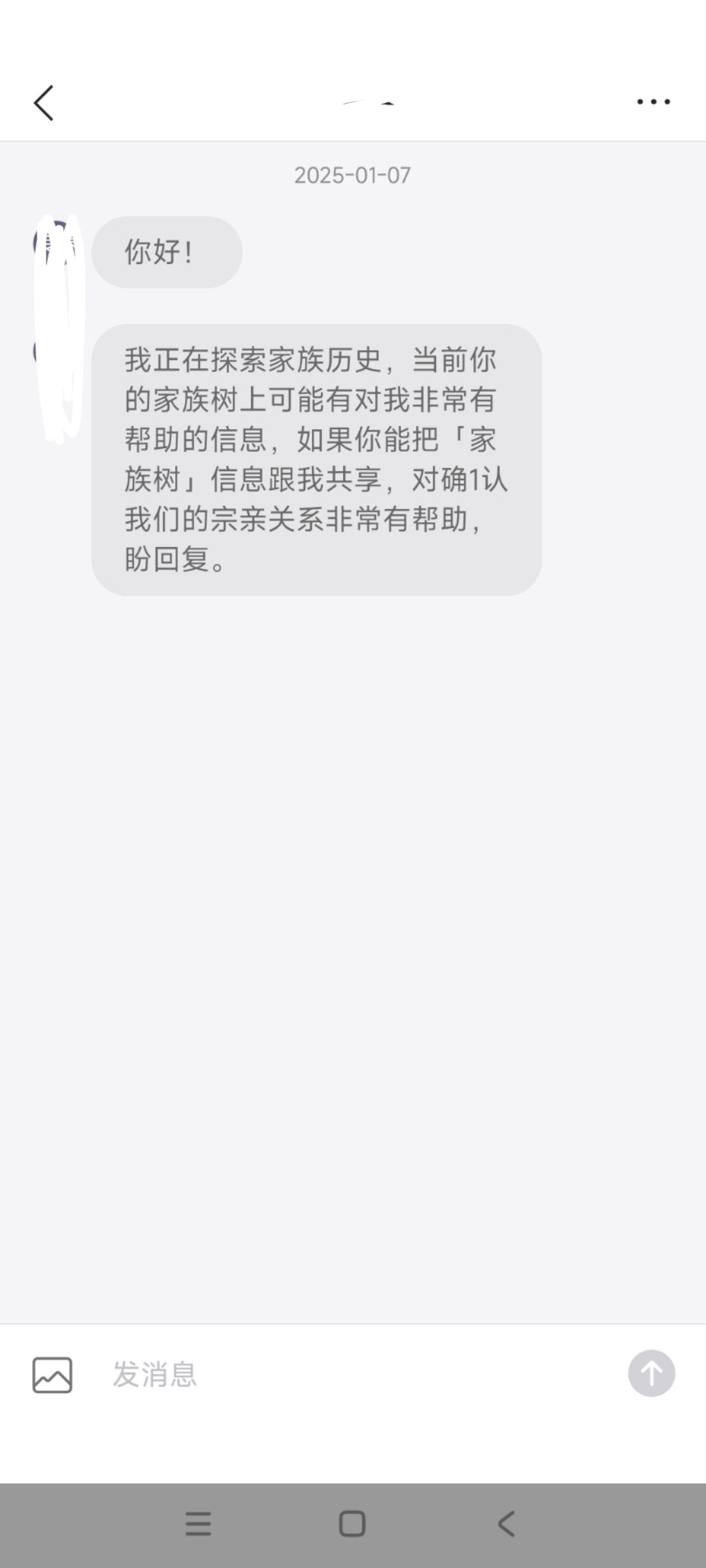Image resolution: width=706 pixels, height=1568 pixels.
Task: Attach an image with the picture icon
Action: [52, 1375]
